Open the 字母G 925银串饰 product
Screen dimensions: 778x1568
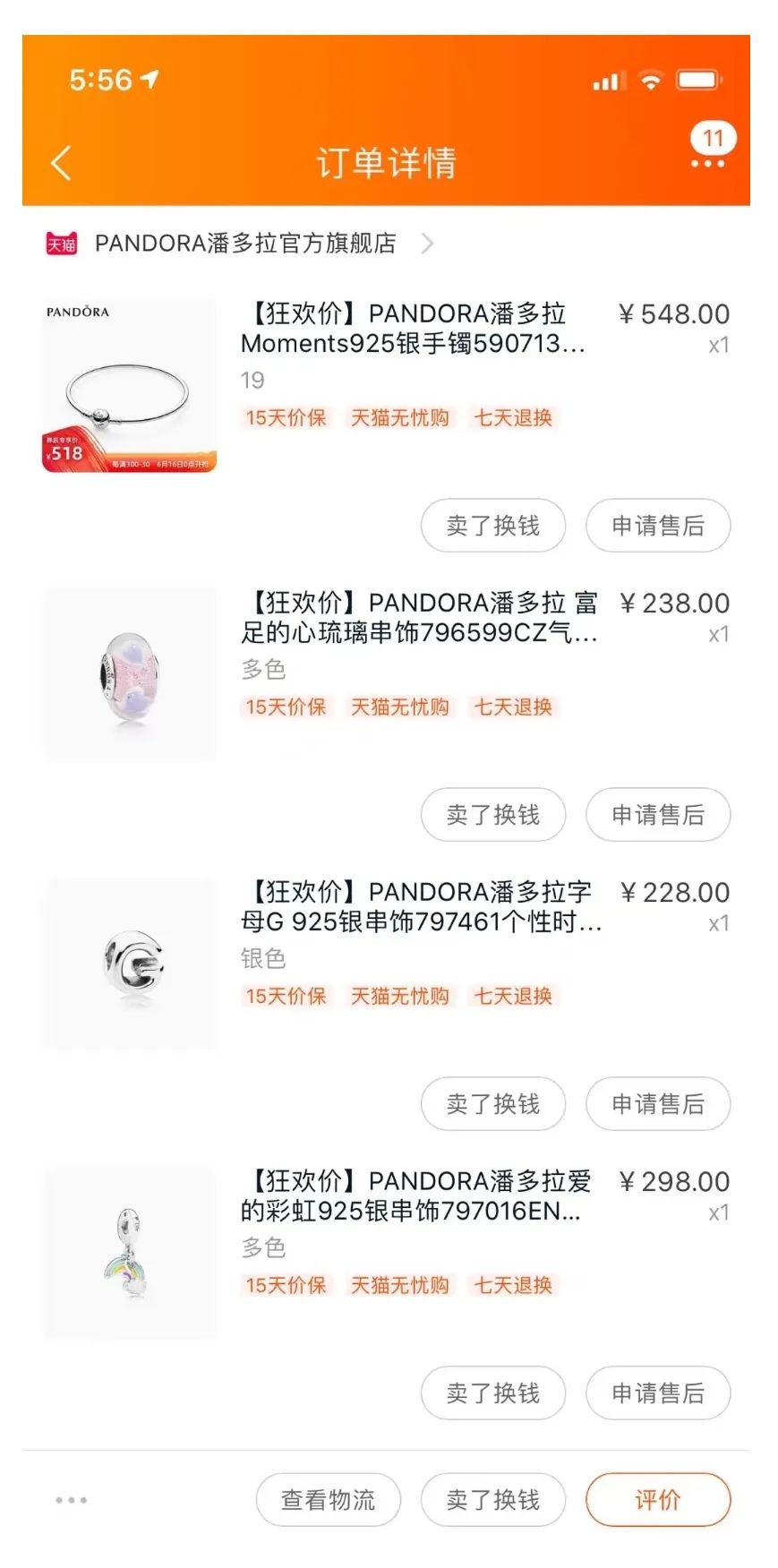419,907
